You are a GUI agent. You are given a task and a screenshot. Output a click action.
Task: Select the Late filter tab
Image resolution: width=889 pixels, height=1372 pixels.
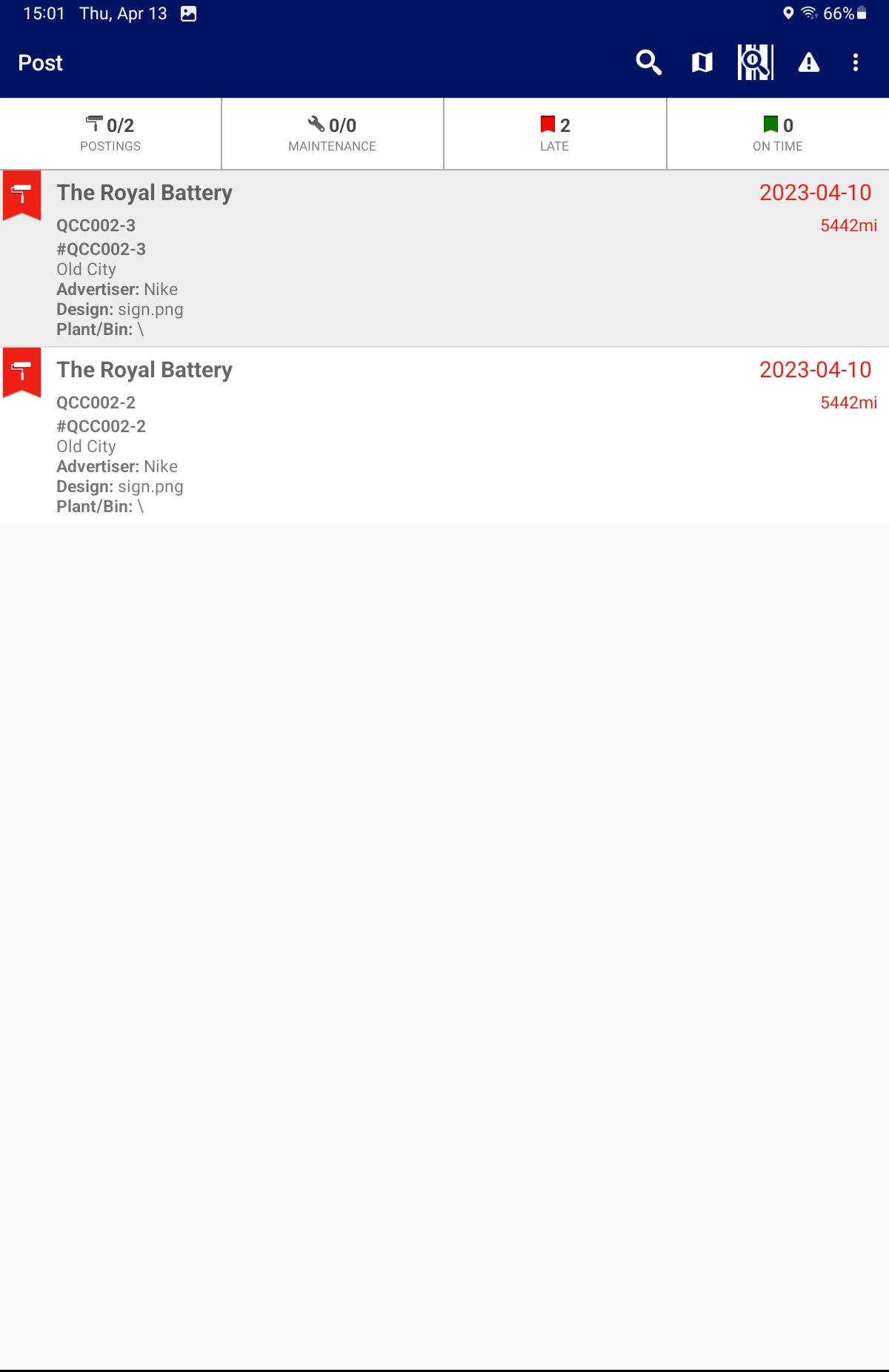pos(555,134)
